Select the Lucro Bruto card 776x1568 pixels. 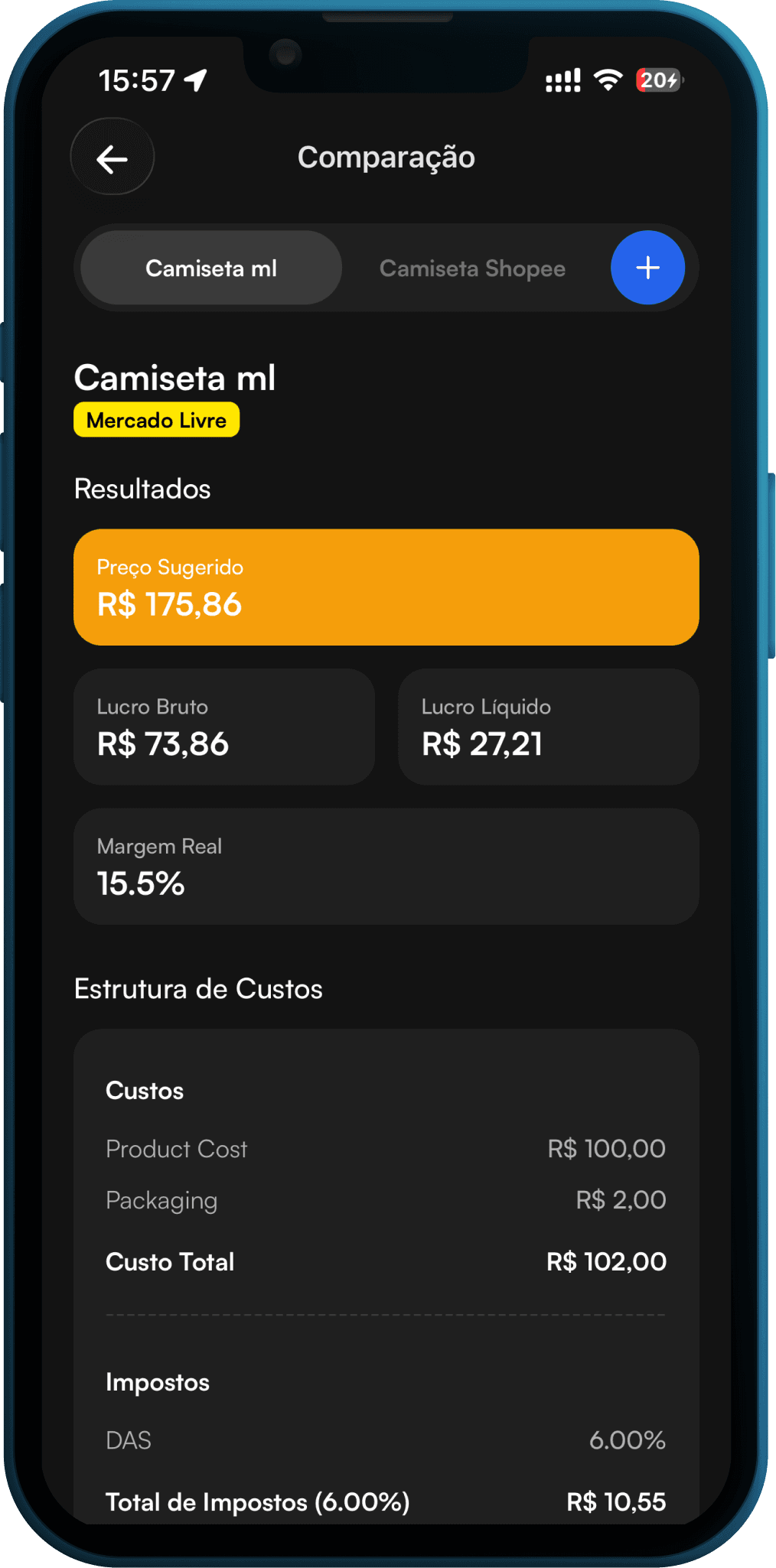point(223,727)
